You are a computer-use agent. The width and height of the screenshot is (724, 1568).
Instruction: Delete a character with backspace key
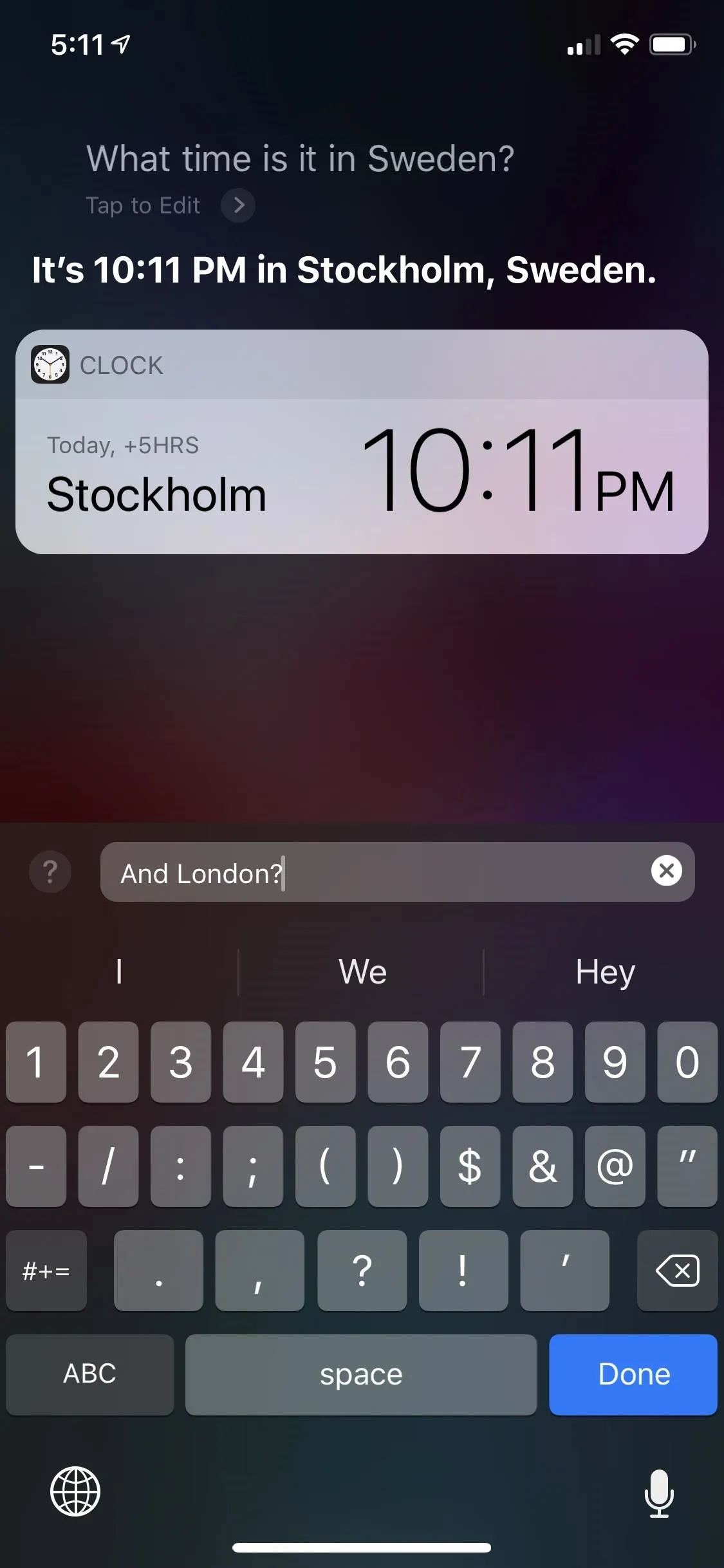click(x=677, y=1270)
